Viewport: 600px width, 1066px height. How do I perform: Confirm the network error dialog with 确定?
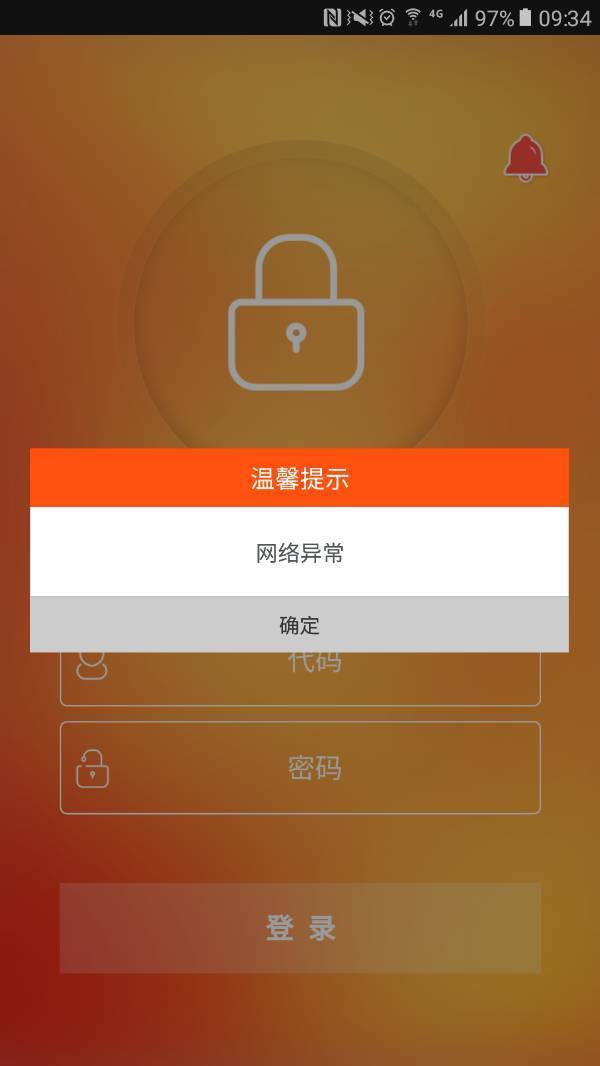299,625
